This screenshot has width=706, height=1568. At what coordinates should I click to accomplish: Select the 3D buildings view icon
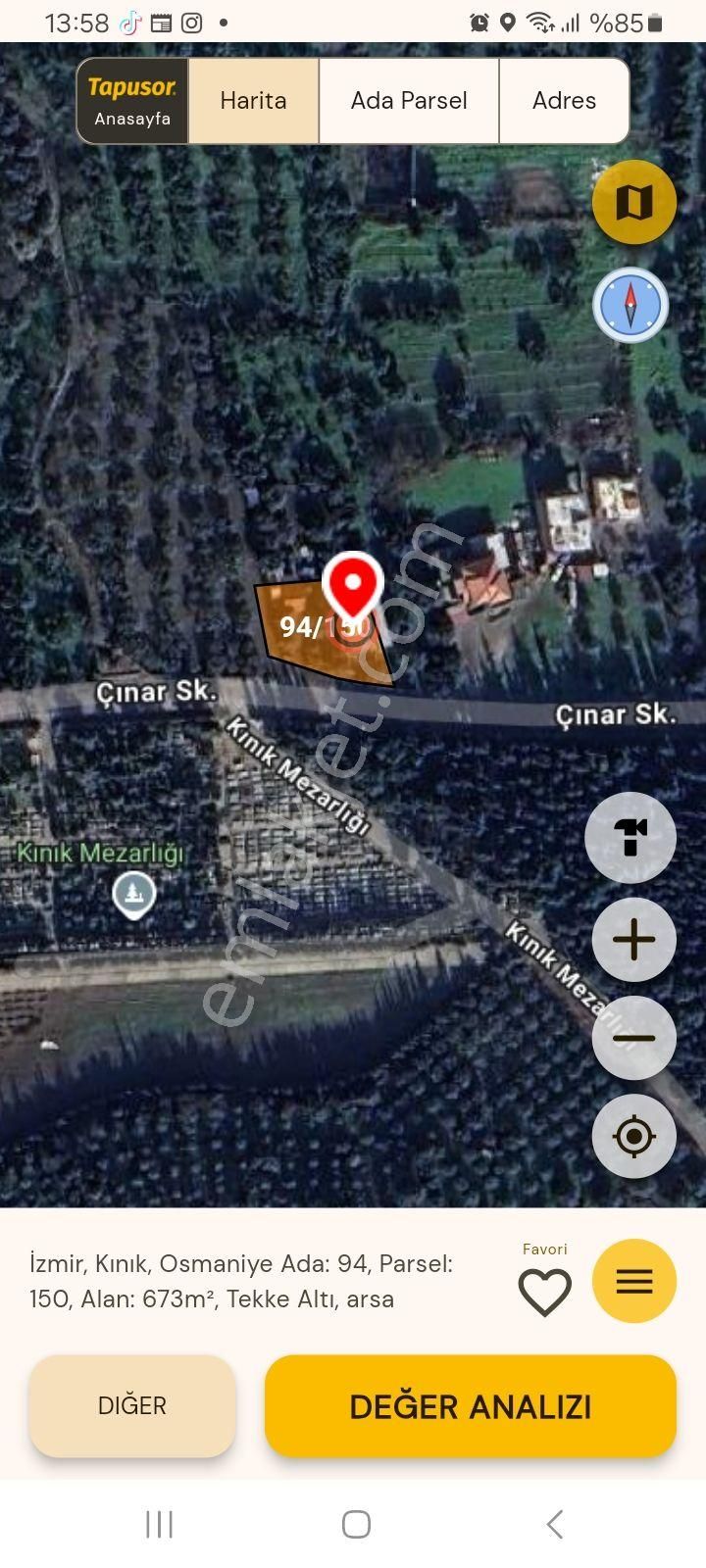[x=630, y=839]
